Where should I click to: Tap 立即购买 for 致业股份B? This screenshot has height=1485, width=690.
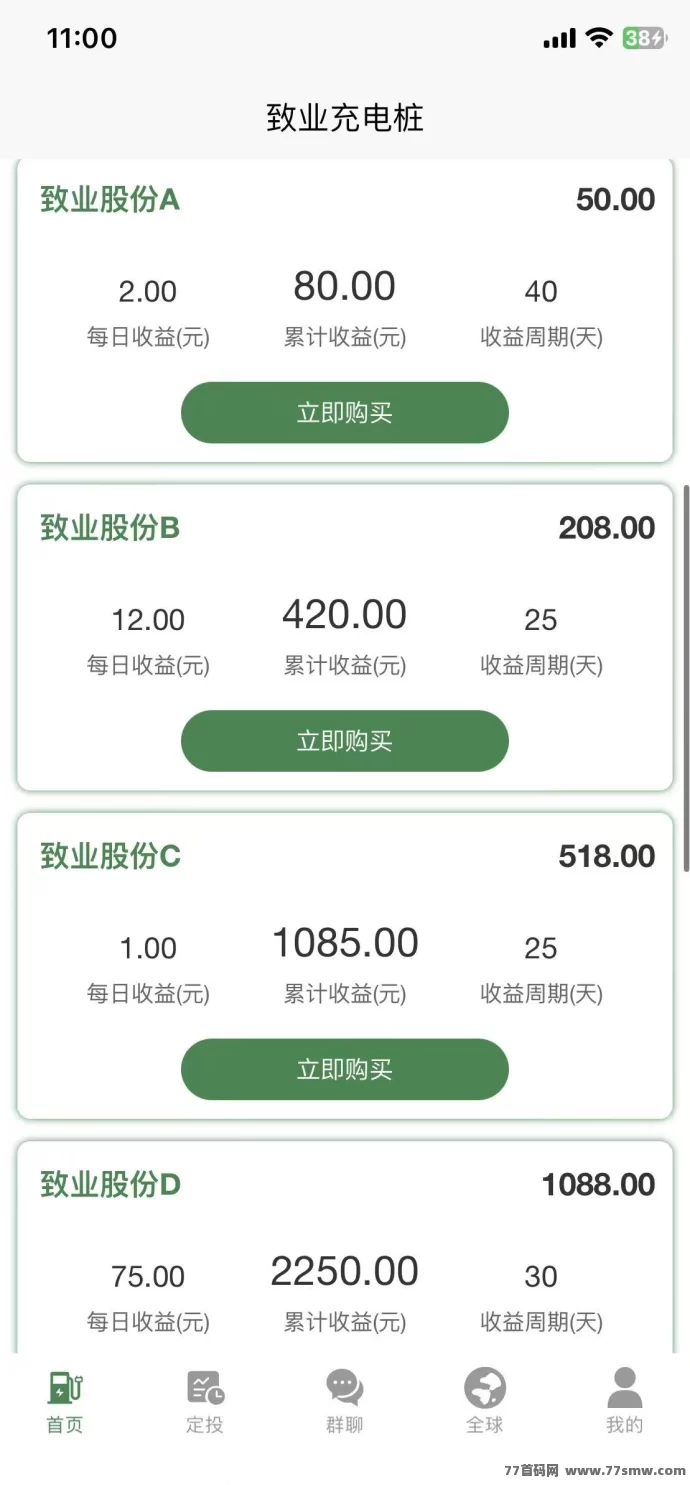(x=344, y=741)
